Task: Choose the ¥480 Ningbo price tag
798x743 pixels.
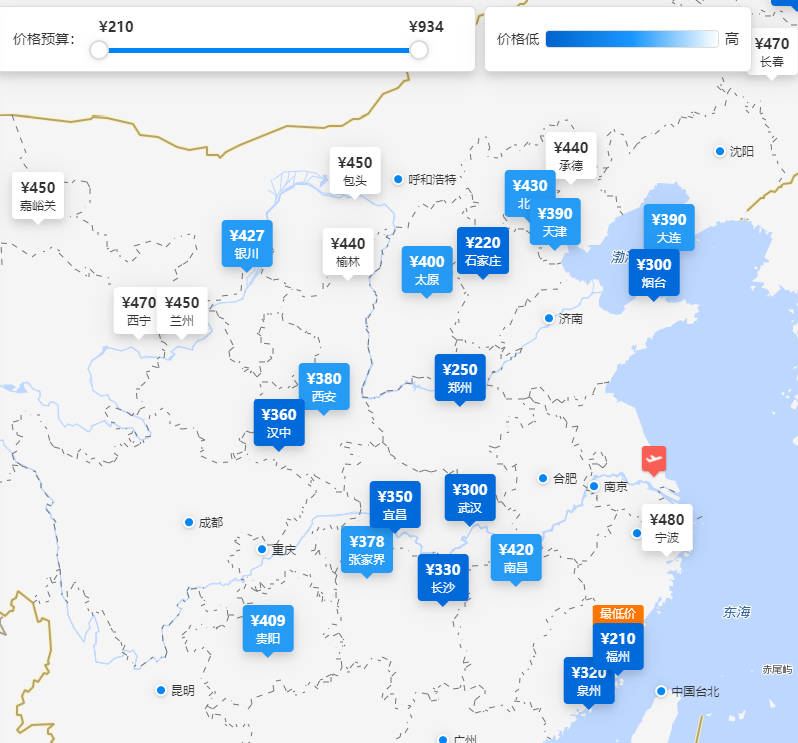Action: [x=667, y=527]
